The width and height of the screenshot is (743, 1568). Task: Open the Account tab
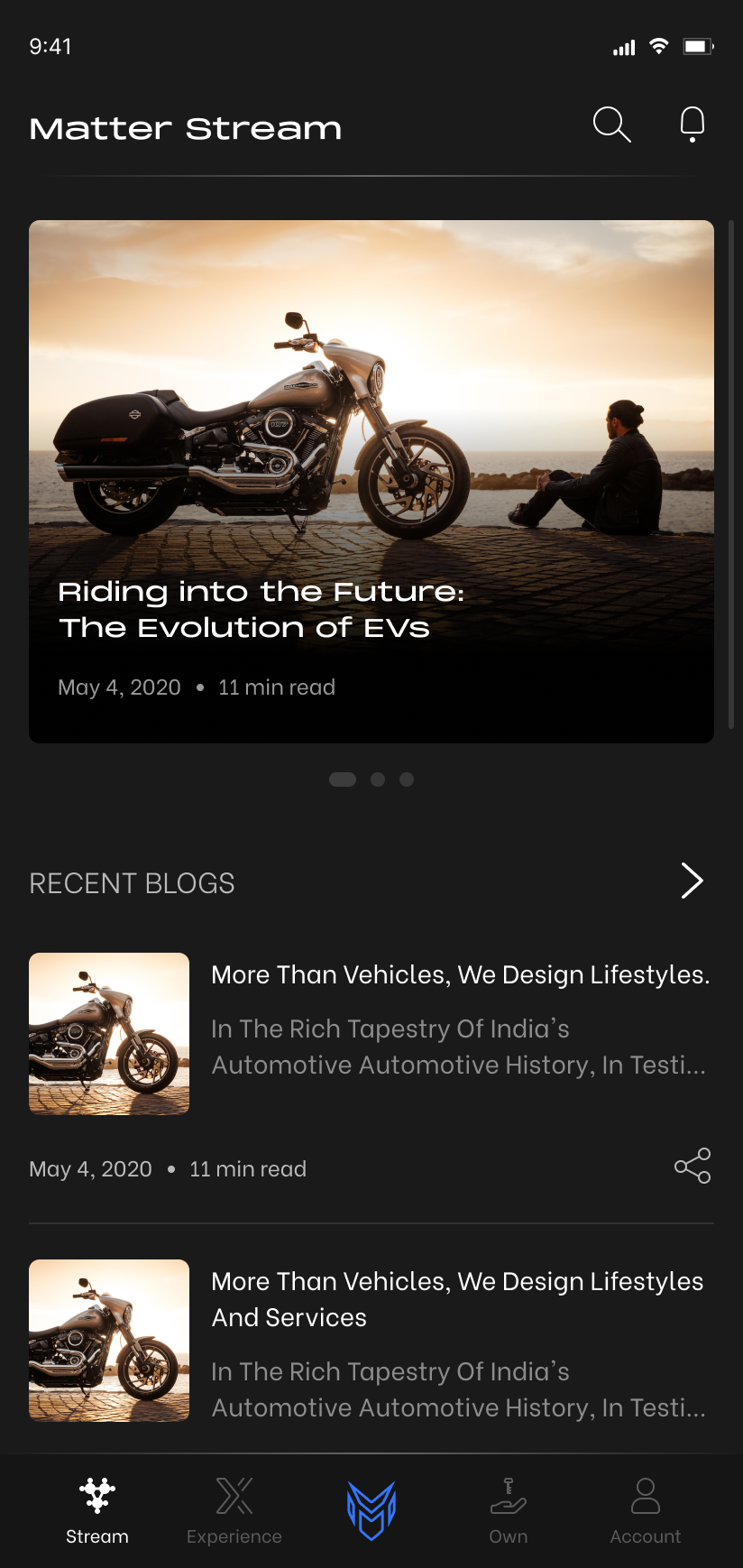(x=646, y=1509)
